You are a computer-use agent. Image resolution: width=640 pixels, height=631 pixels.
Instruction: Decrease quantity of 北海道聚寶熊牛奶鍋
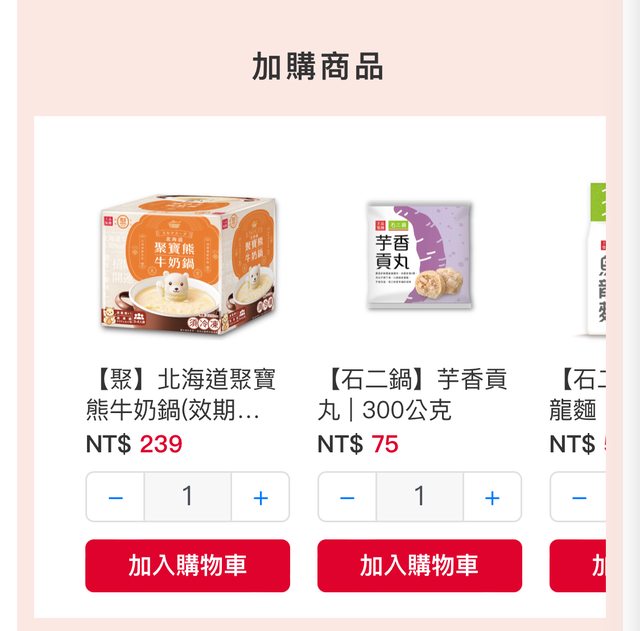pos(116,497)
